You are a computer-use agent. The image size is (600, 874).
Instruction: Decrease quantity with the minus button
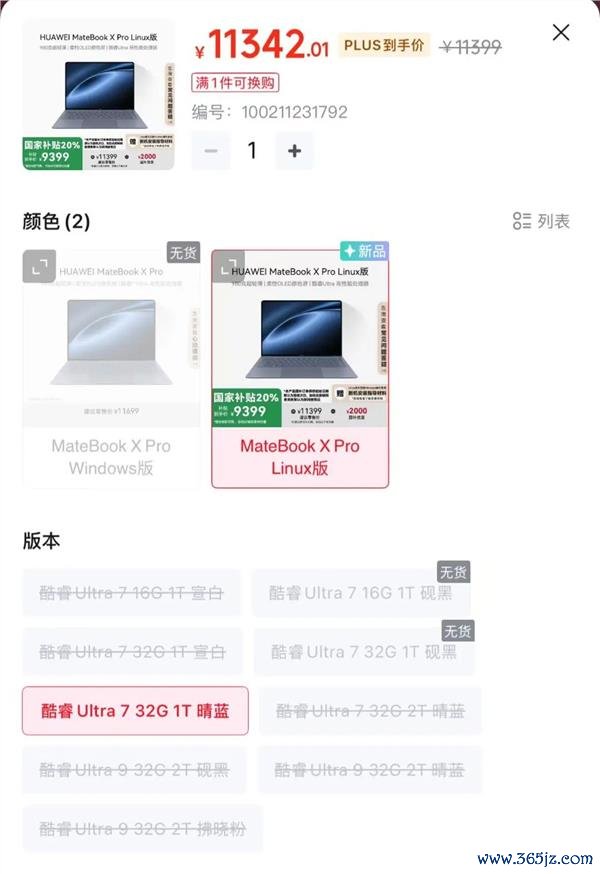[x=211, y=151]
